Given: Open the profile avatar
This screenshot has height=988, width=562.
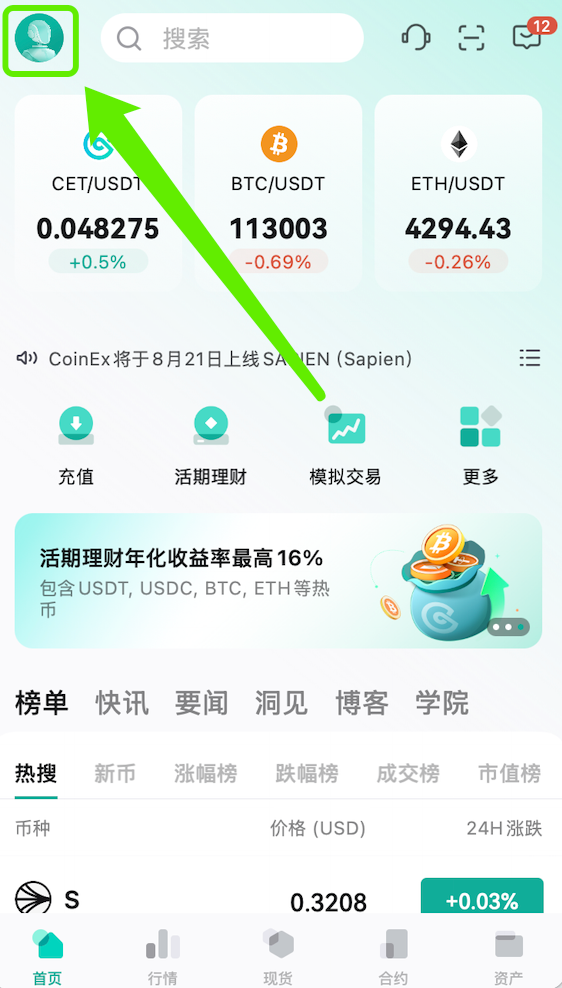Looking at the screenshot, I should pyautogui.click(x=40, y=38).
